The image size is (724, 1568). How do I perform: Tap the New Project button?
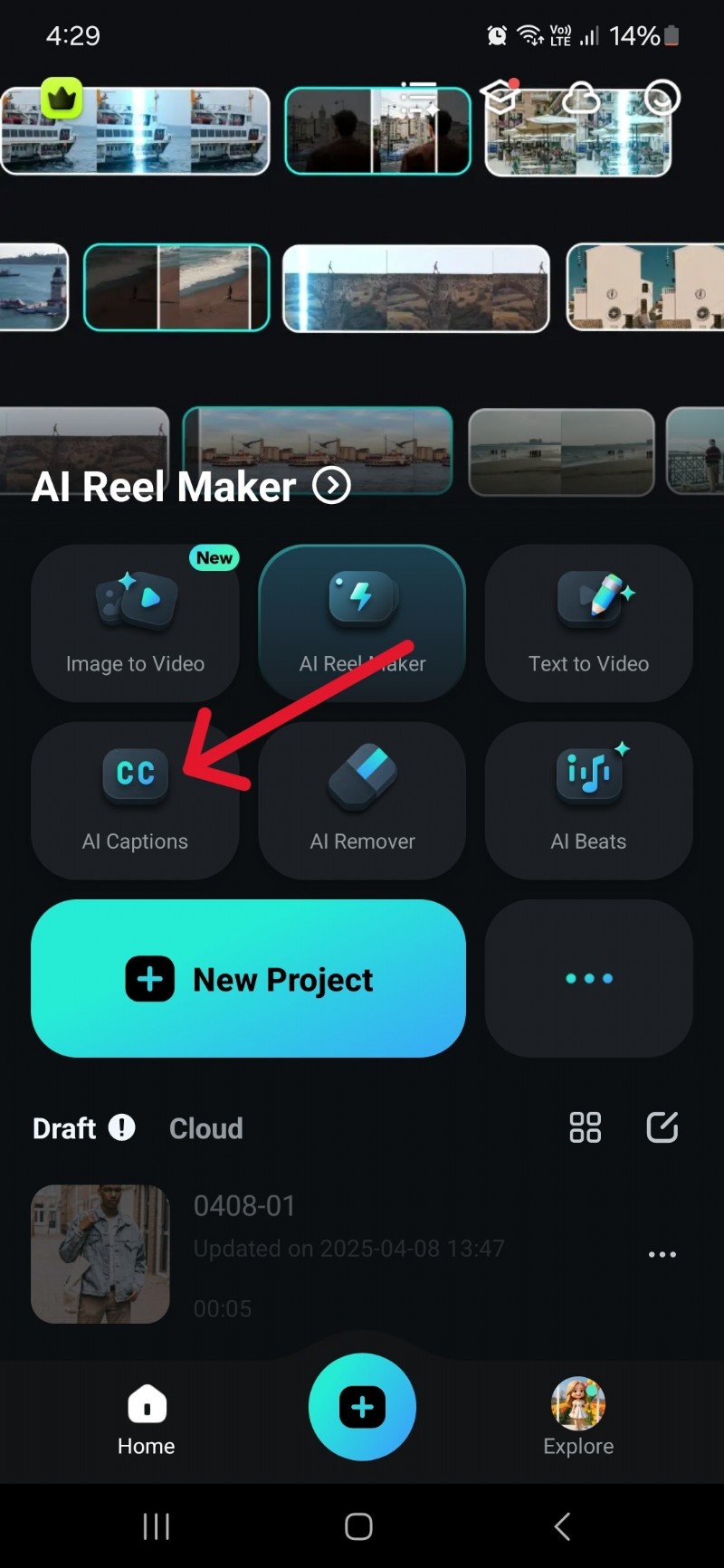click(248, 978)
